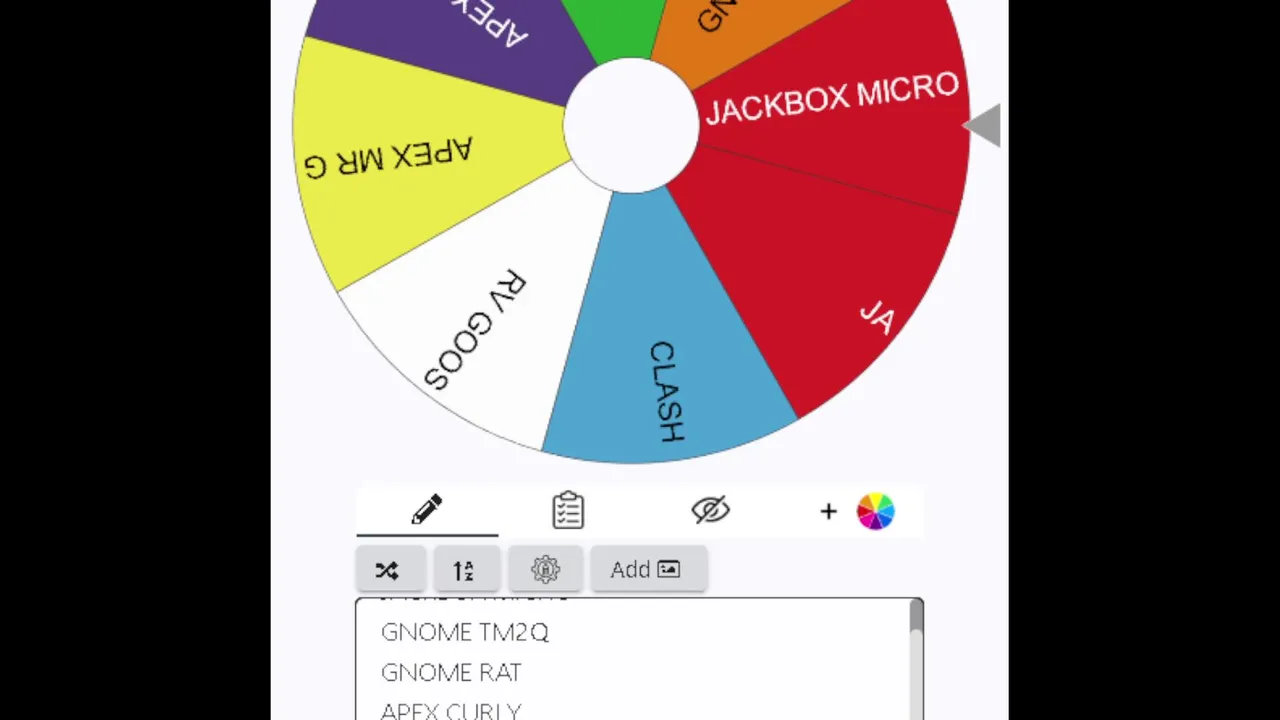The image size is (1280, 720).
Task: Open the advanced gear settings button
Action: pos(545,570)
